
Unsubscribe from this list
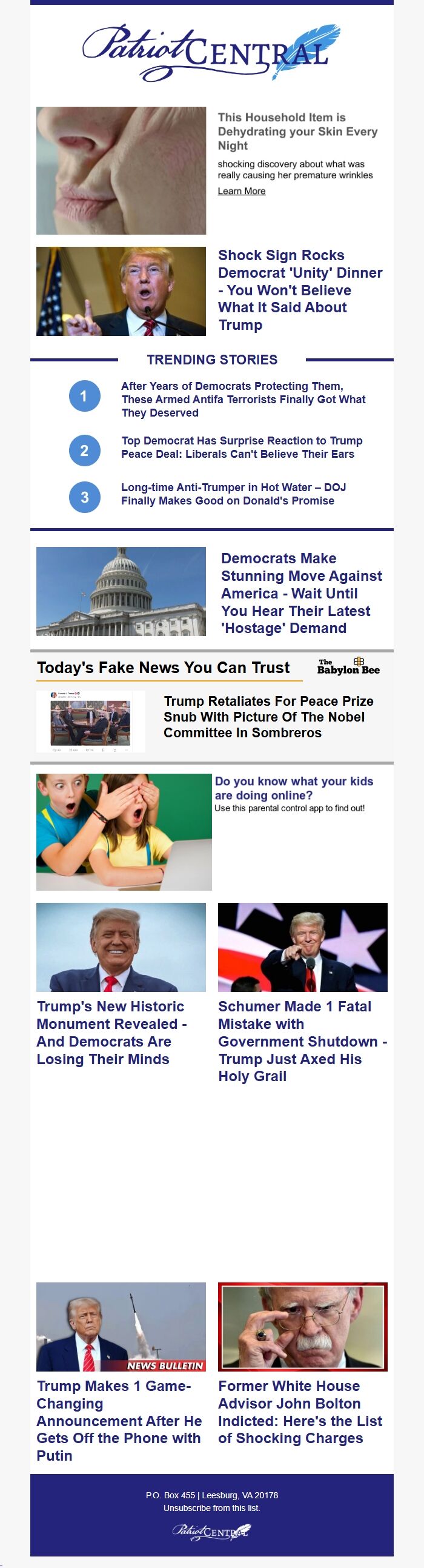tap(211, 1508)
